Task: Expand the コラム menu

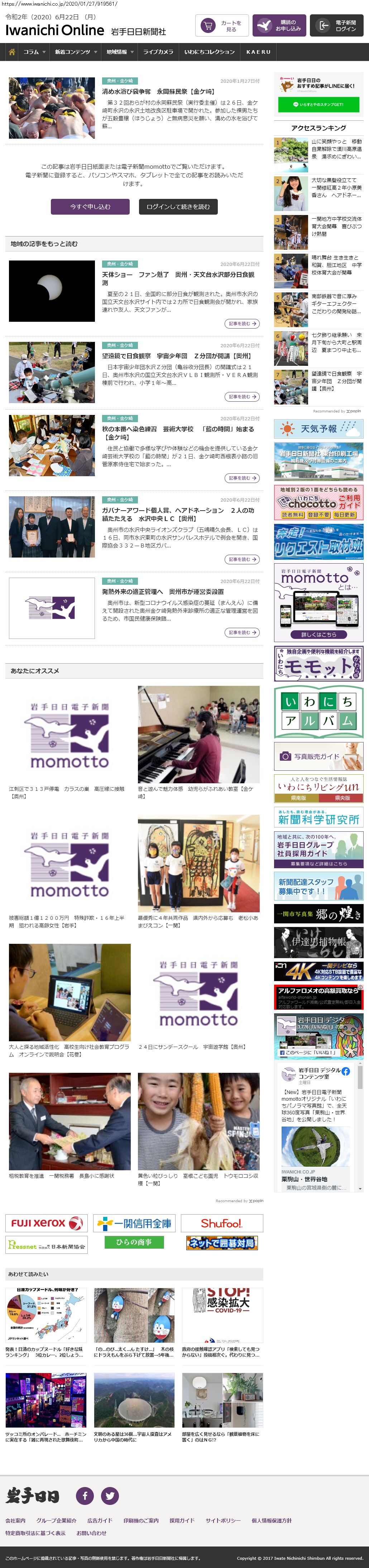Action: pyautogui.click(x=34, y=52)
